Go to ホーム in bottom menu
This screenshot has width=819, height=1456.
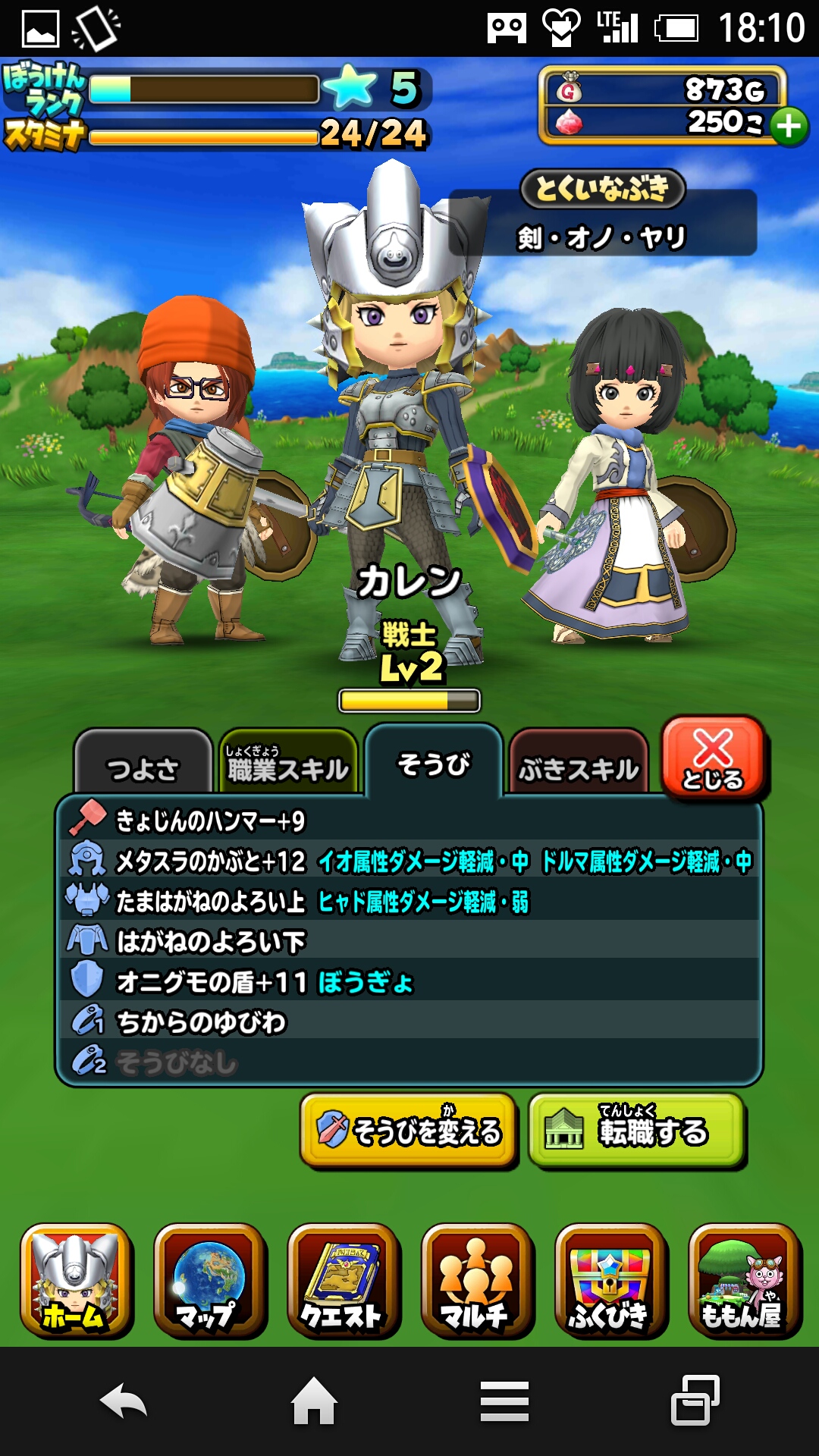coord(76,1280)
